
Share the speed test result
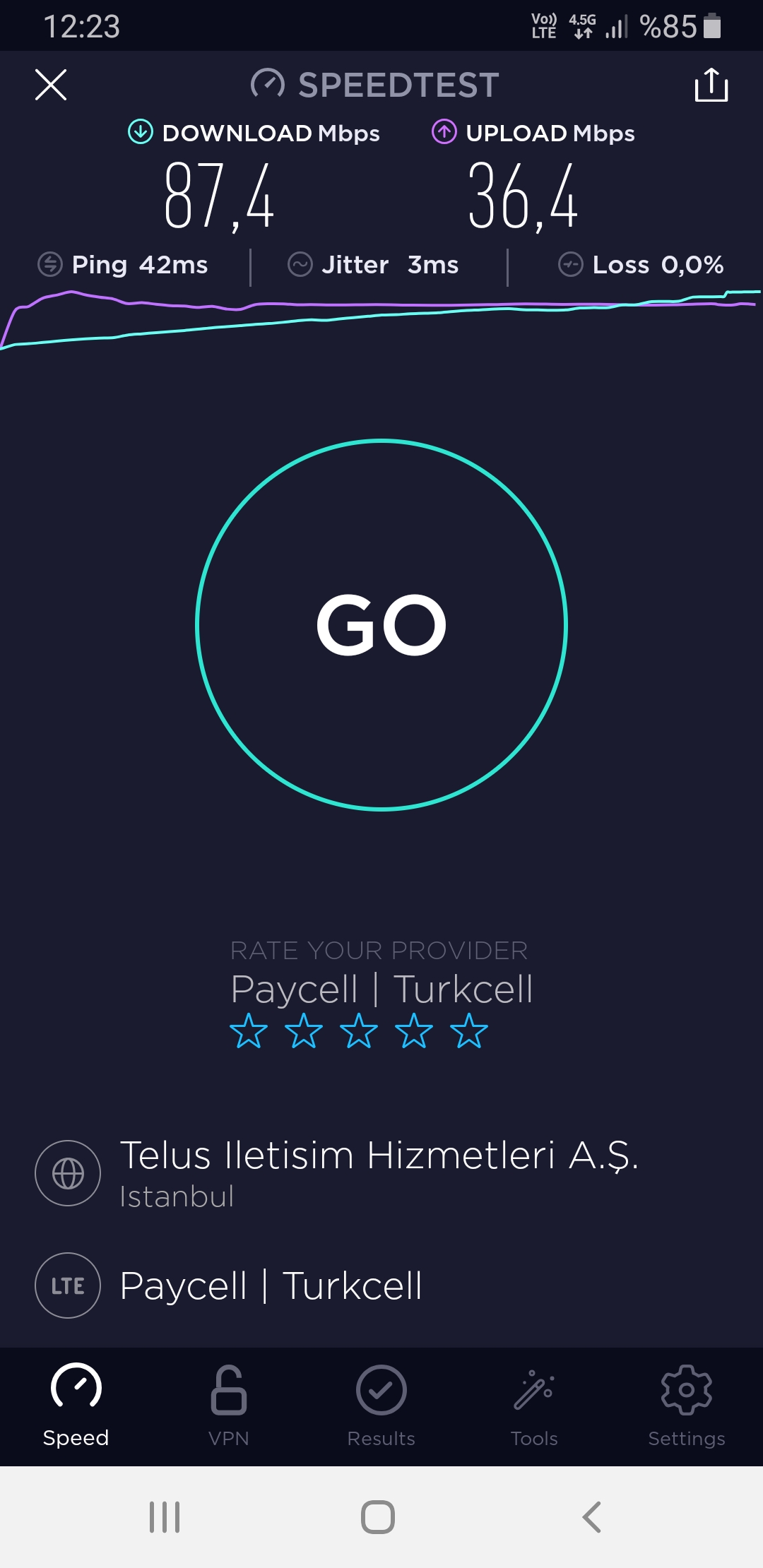coord(711,85)
